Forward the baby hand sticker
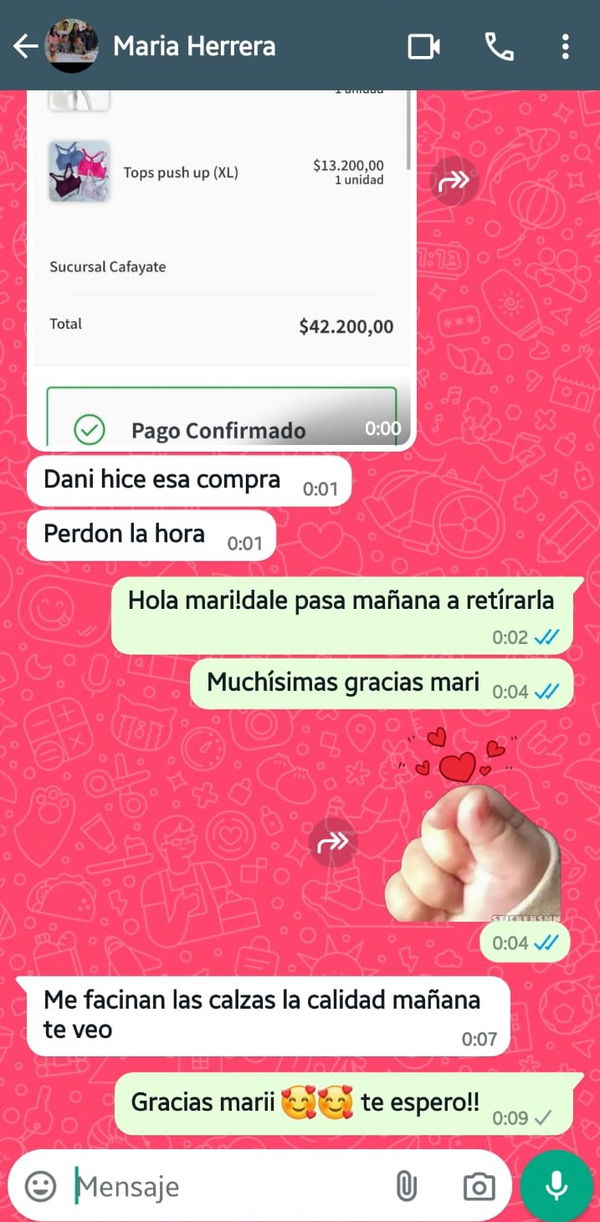The width and height of the screenshot is (600, 1222). 333,842
